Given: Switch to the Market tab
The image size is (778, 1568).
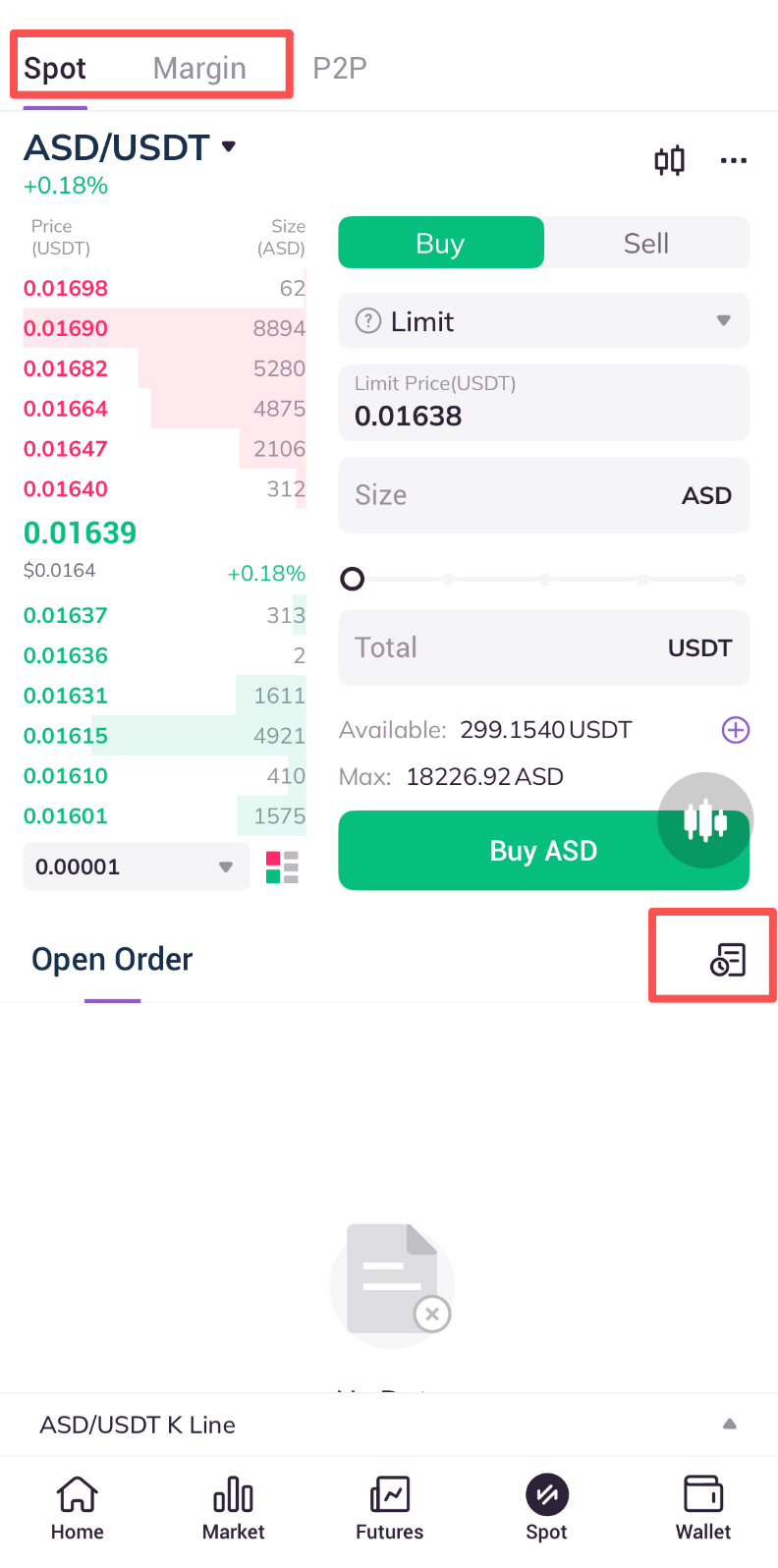Looking at the screenshot, I should click(x=234, y=1508).
